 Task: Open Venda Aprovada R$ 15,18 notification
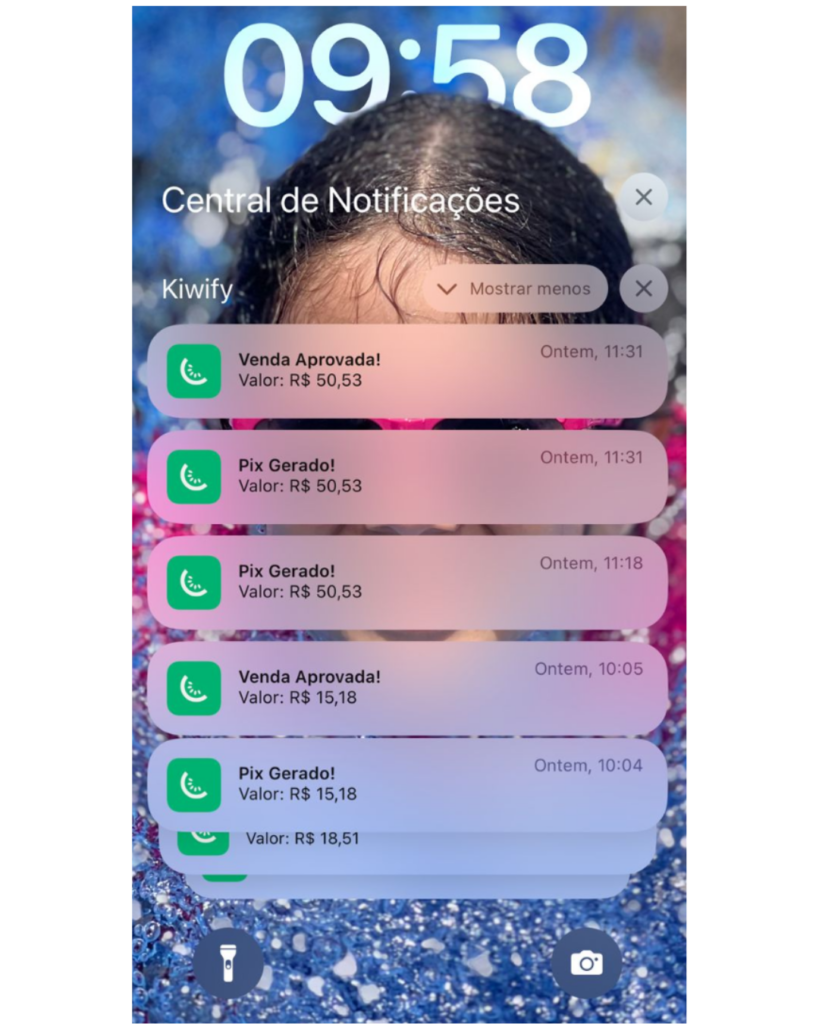coord(407,687)
